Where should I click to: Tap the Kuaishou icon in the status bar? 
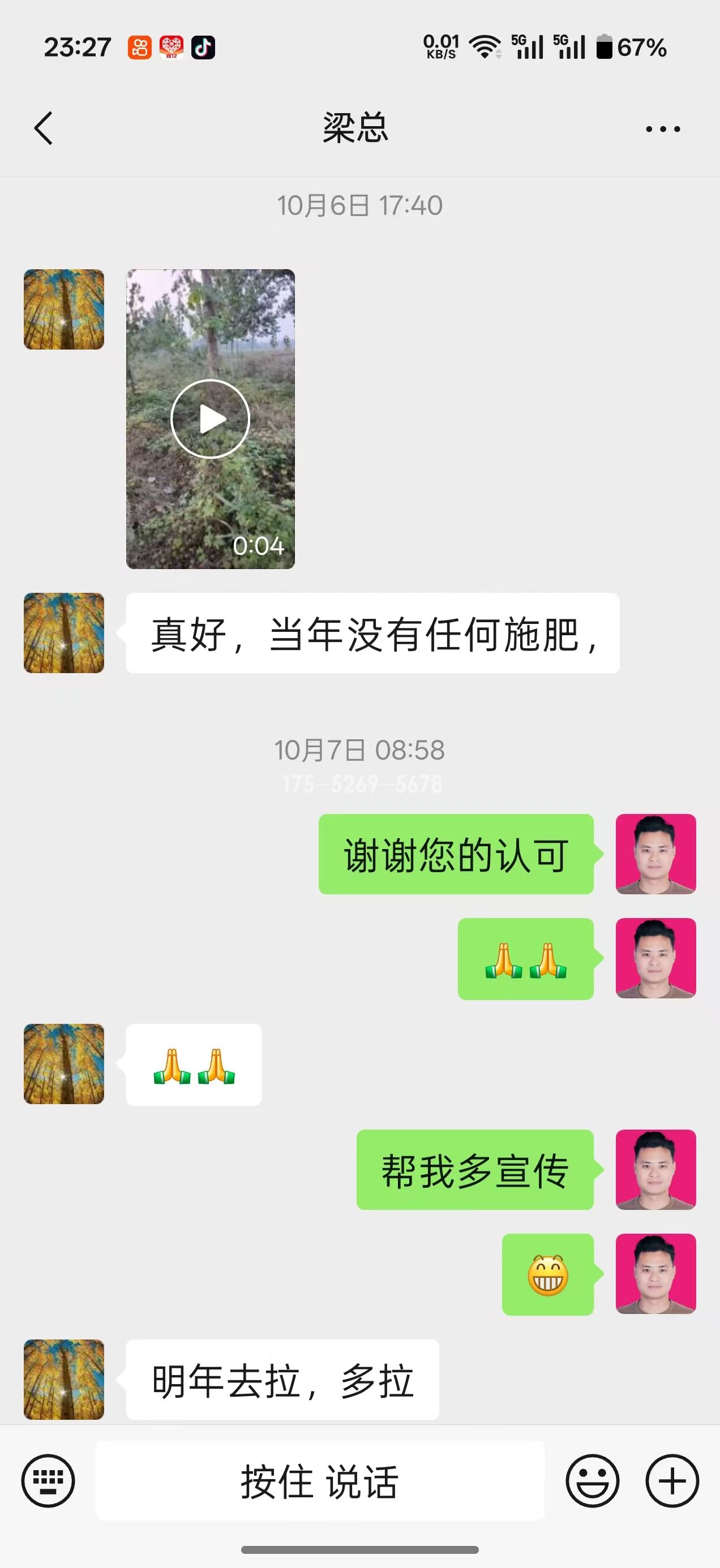click(139, 47)
